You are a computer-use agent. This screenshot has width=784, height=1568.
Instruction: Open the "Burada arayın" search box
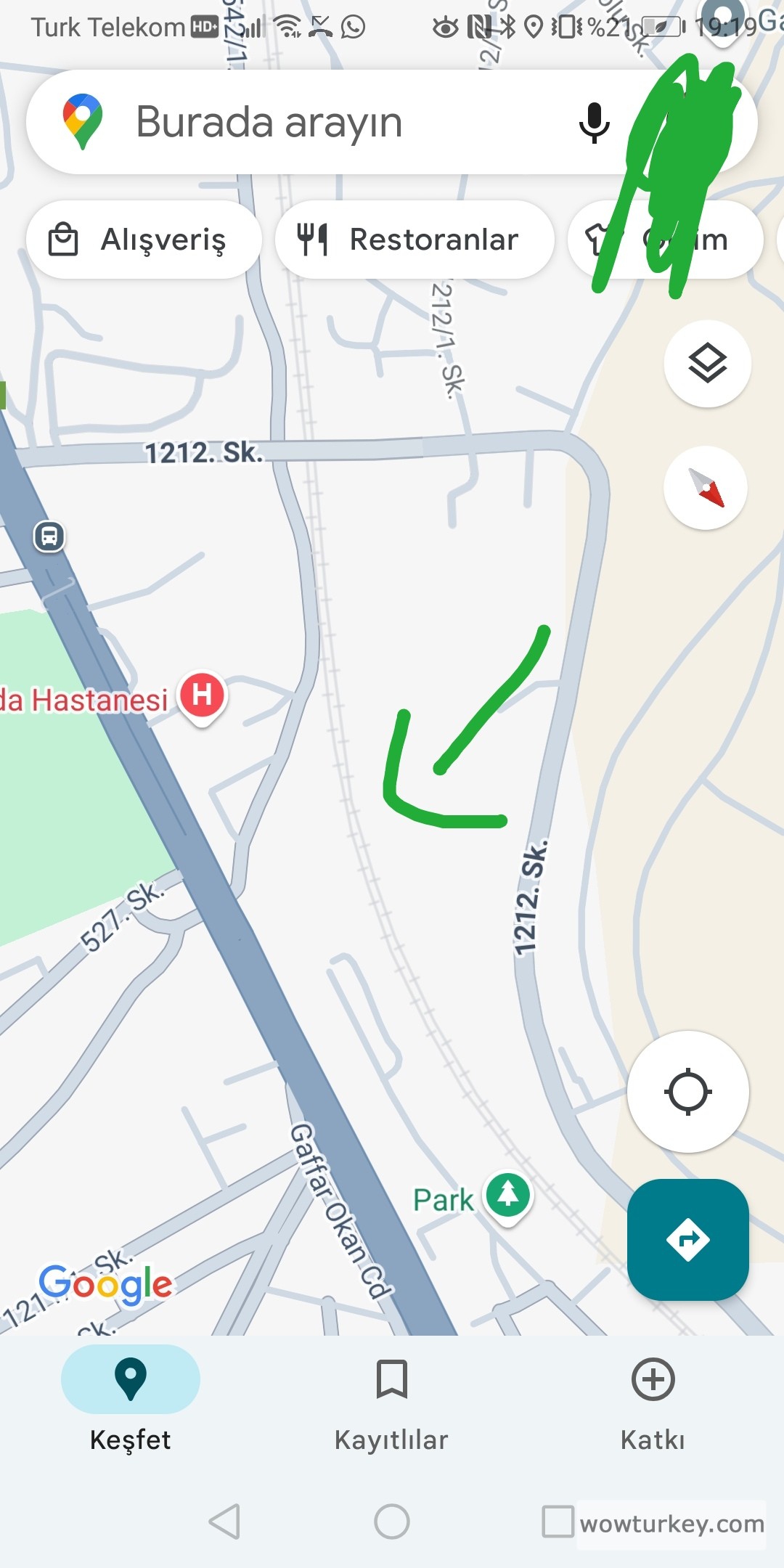pos(290,122)
